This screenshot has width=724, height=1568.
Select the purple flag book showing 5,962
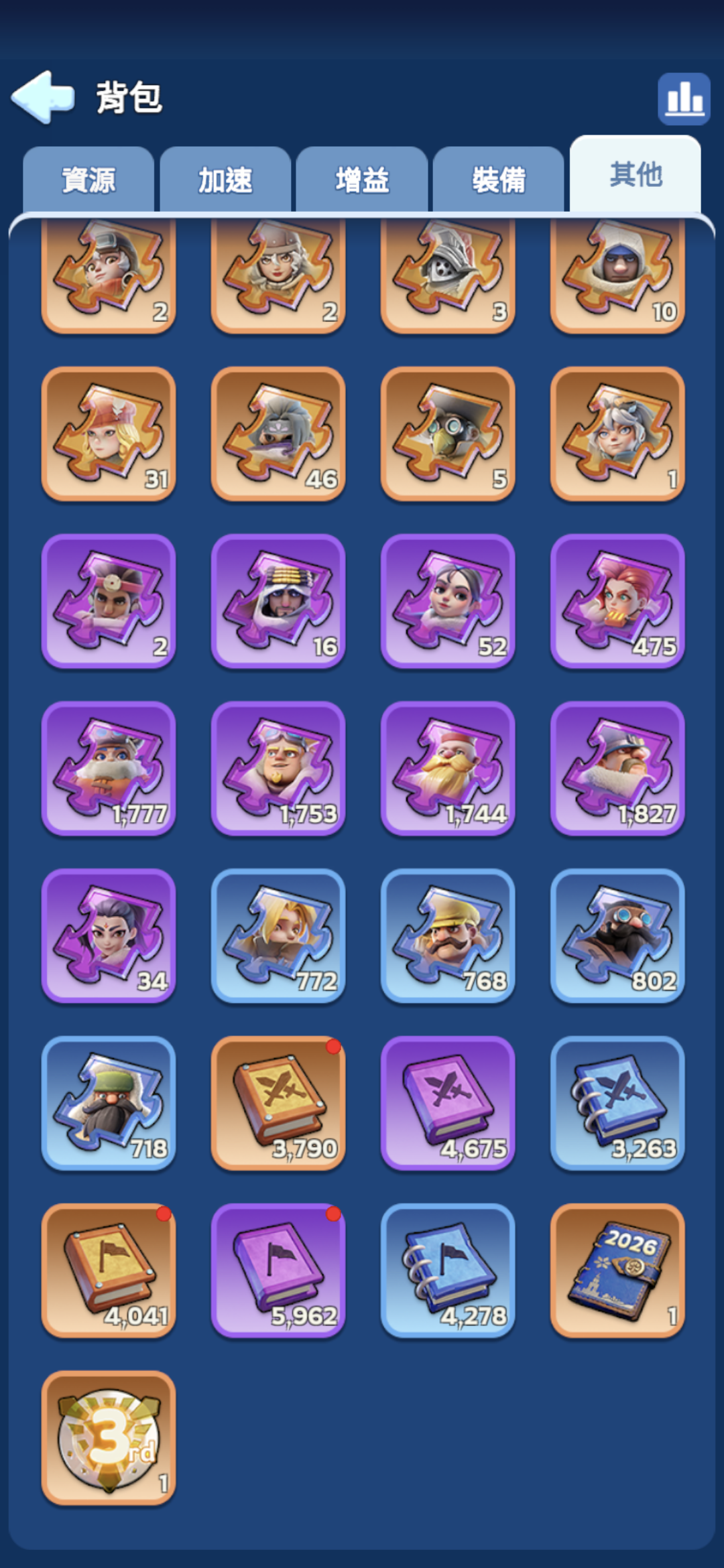[278, 1270]
